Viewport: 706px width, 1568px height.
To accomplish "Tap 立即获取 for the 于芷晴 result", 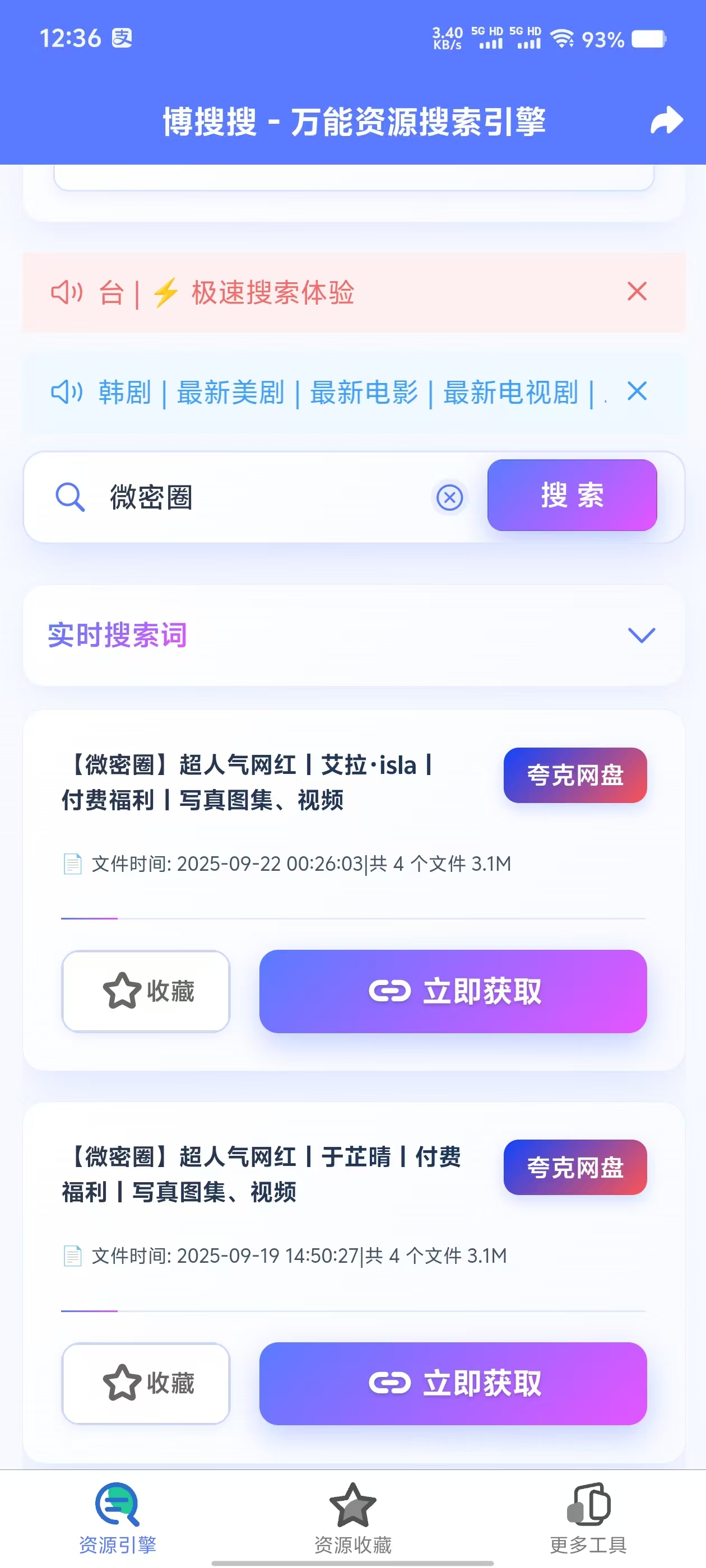I will (x=453, y=1383).
